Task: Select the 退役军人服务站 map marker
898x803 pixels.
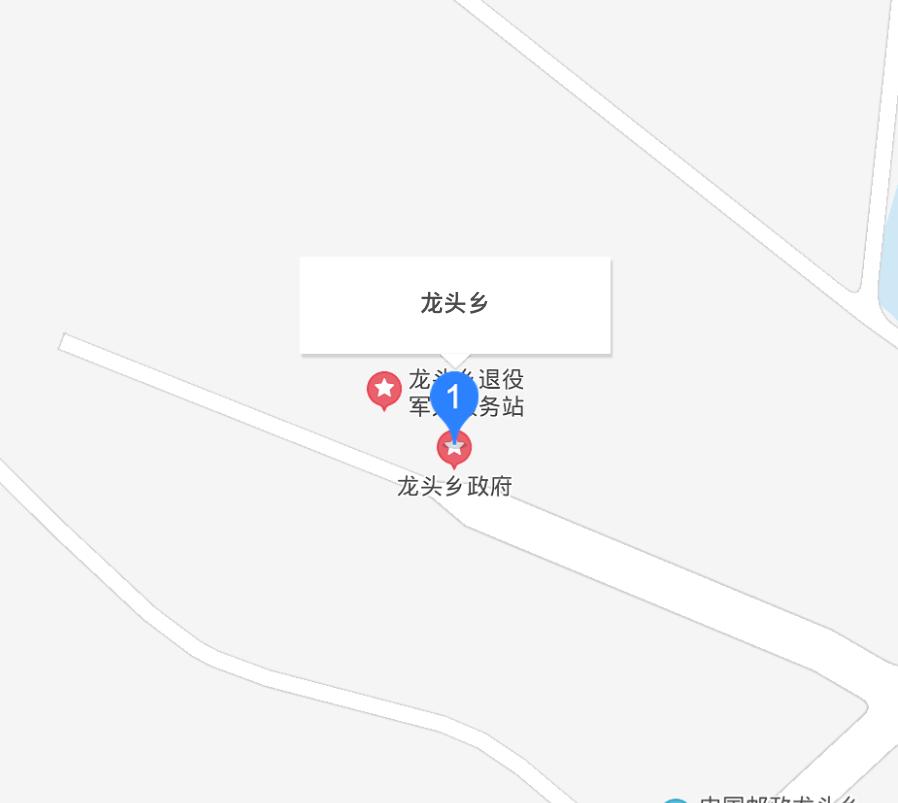Action: pyautogui.click(x=384, y=389)
